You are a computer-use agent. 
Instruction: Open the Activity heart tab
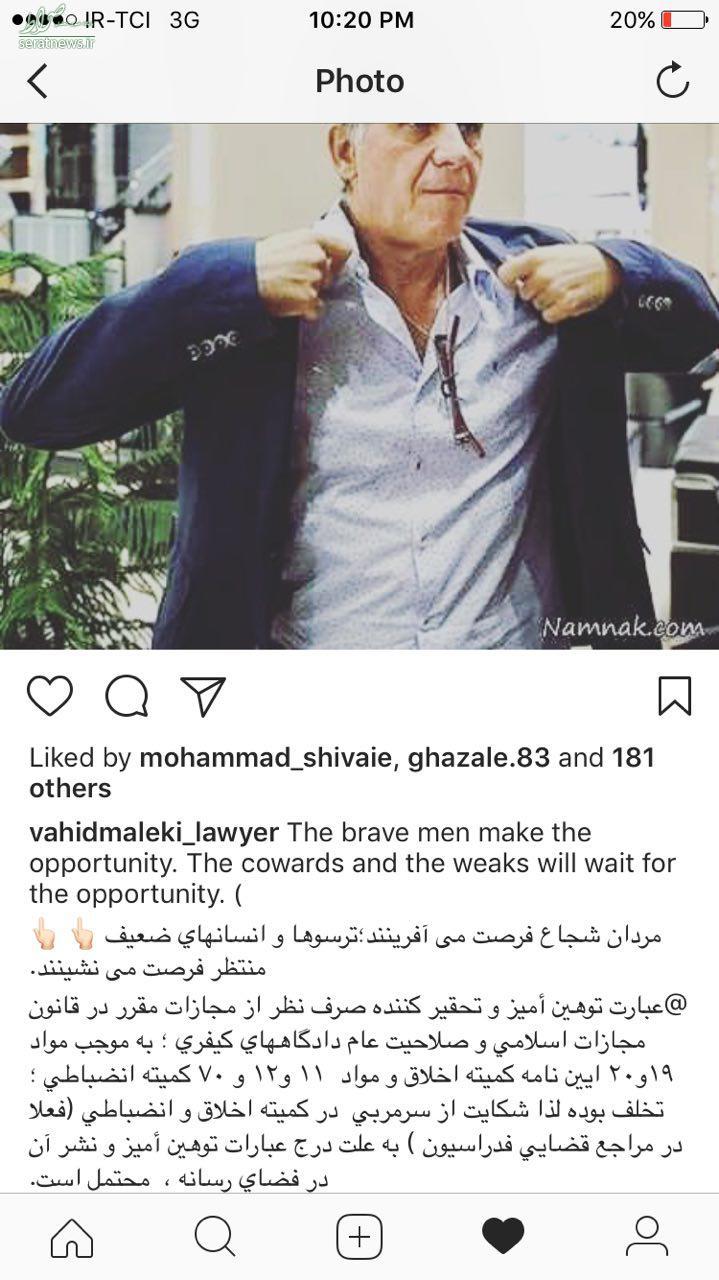tap(503, 1238)
